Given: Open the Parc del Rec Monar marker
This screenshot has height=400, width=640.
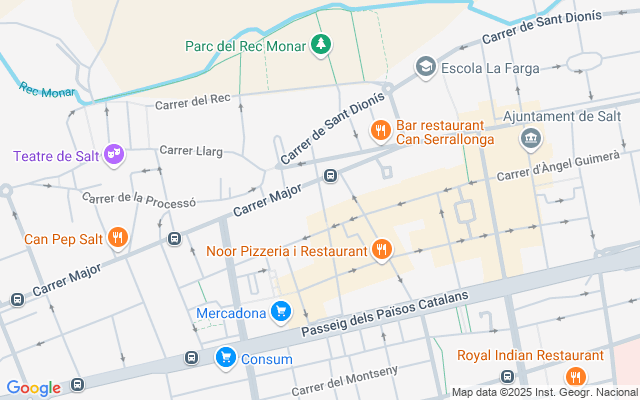Looking at the screenshot, I should tap(320, 44).
